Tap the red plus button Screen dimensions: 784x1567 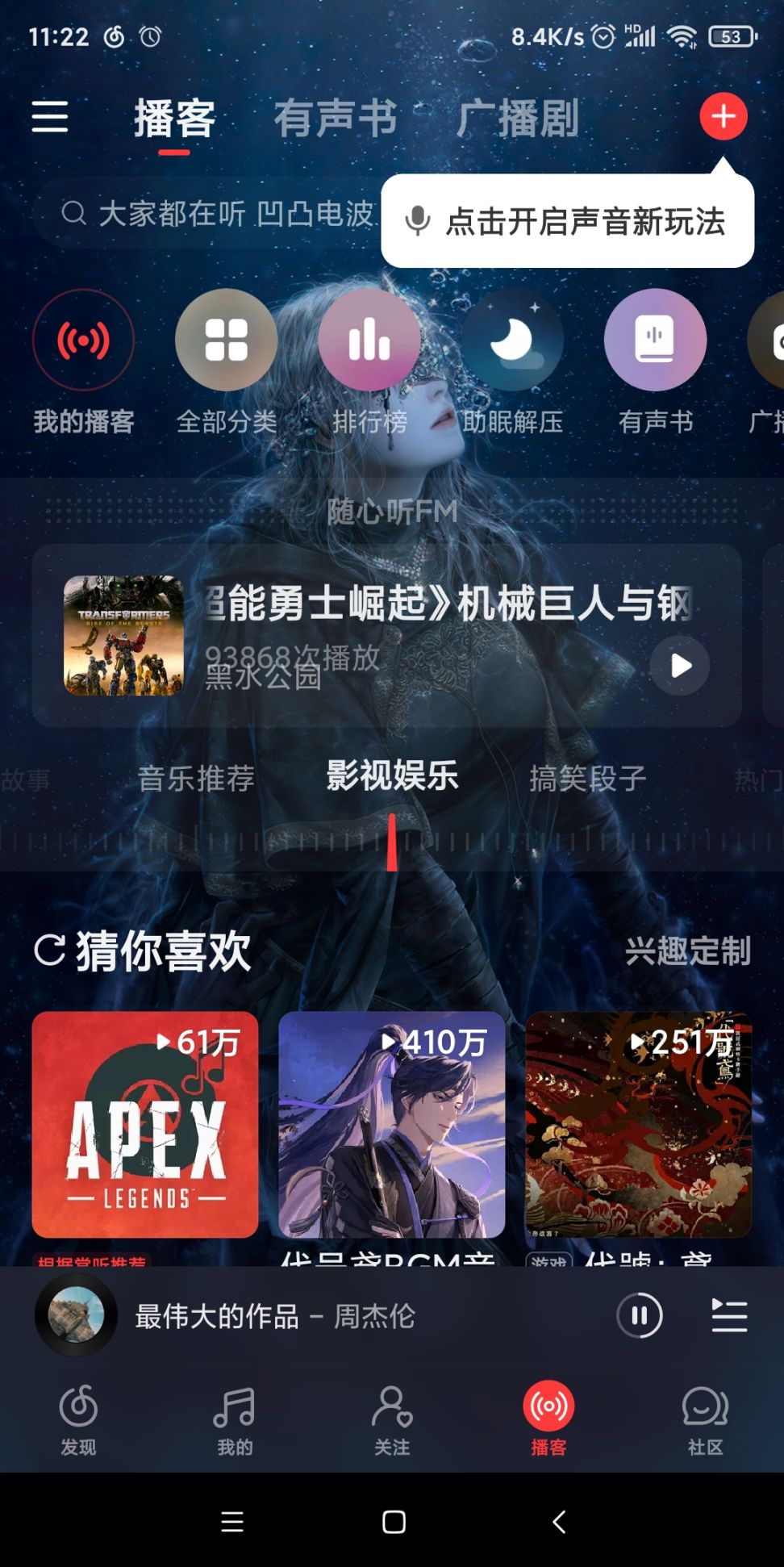click(x=723, y=117)
